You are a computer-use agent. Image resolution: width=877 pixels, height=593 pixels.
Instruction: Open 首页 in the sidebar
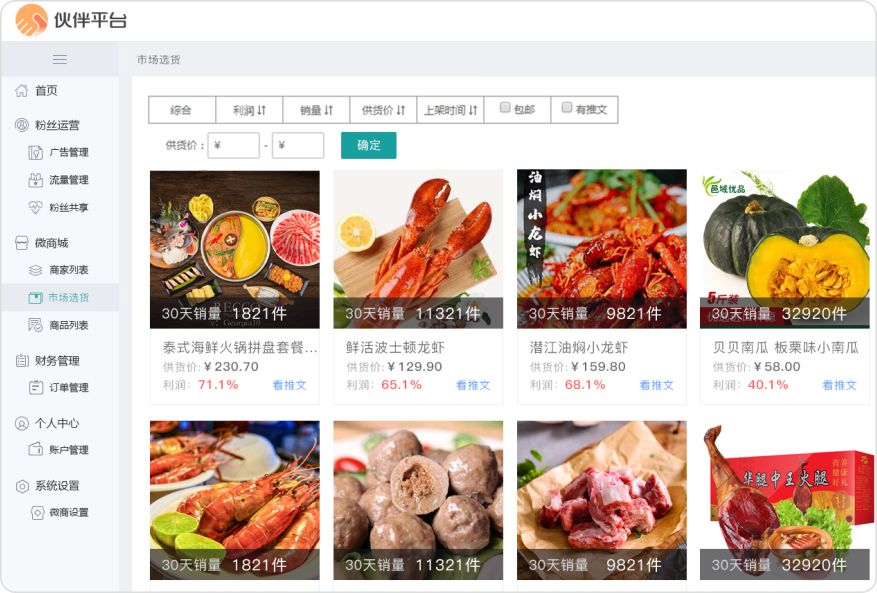(x=46, y=90)
